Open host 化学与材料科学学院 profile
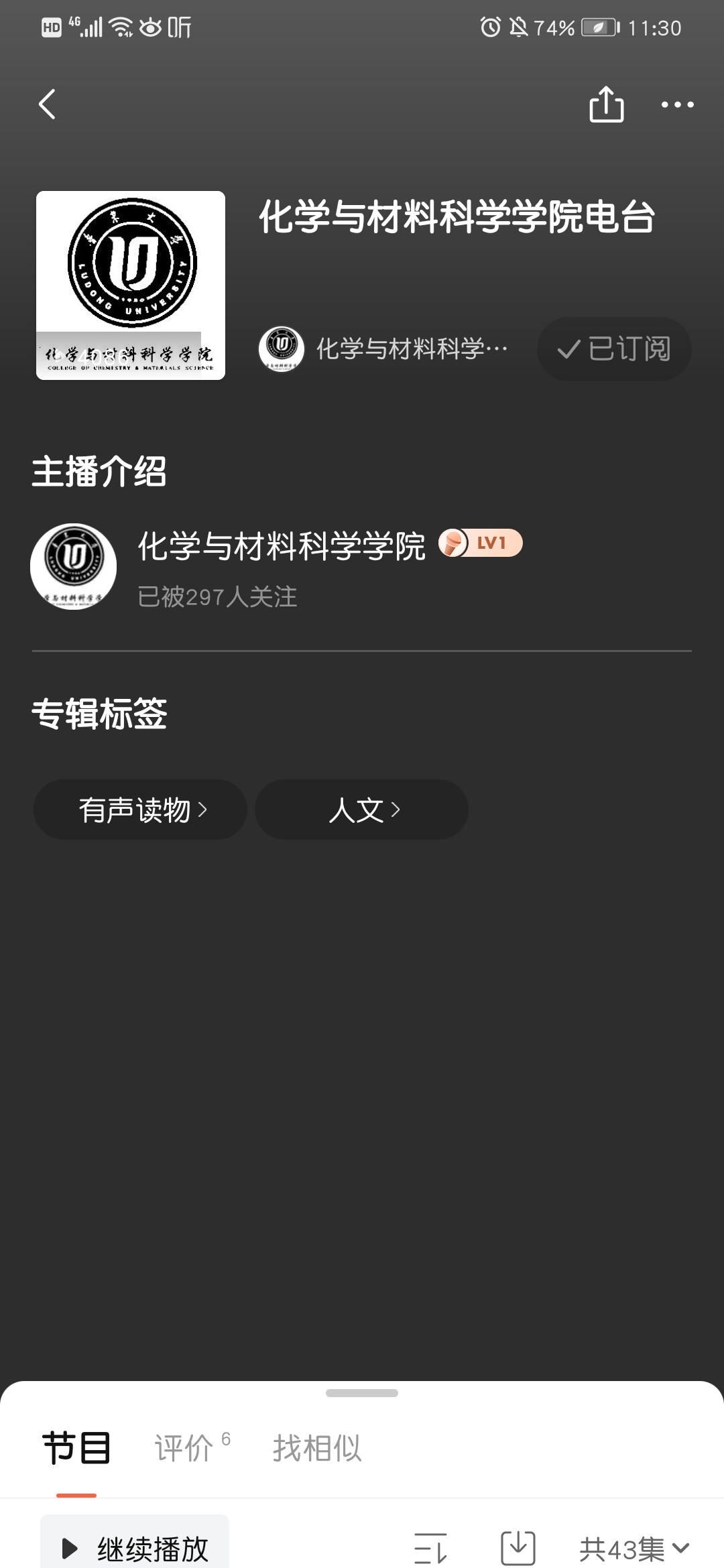This screenshot has height=1568, width=724. [x=282, y=547]
